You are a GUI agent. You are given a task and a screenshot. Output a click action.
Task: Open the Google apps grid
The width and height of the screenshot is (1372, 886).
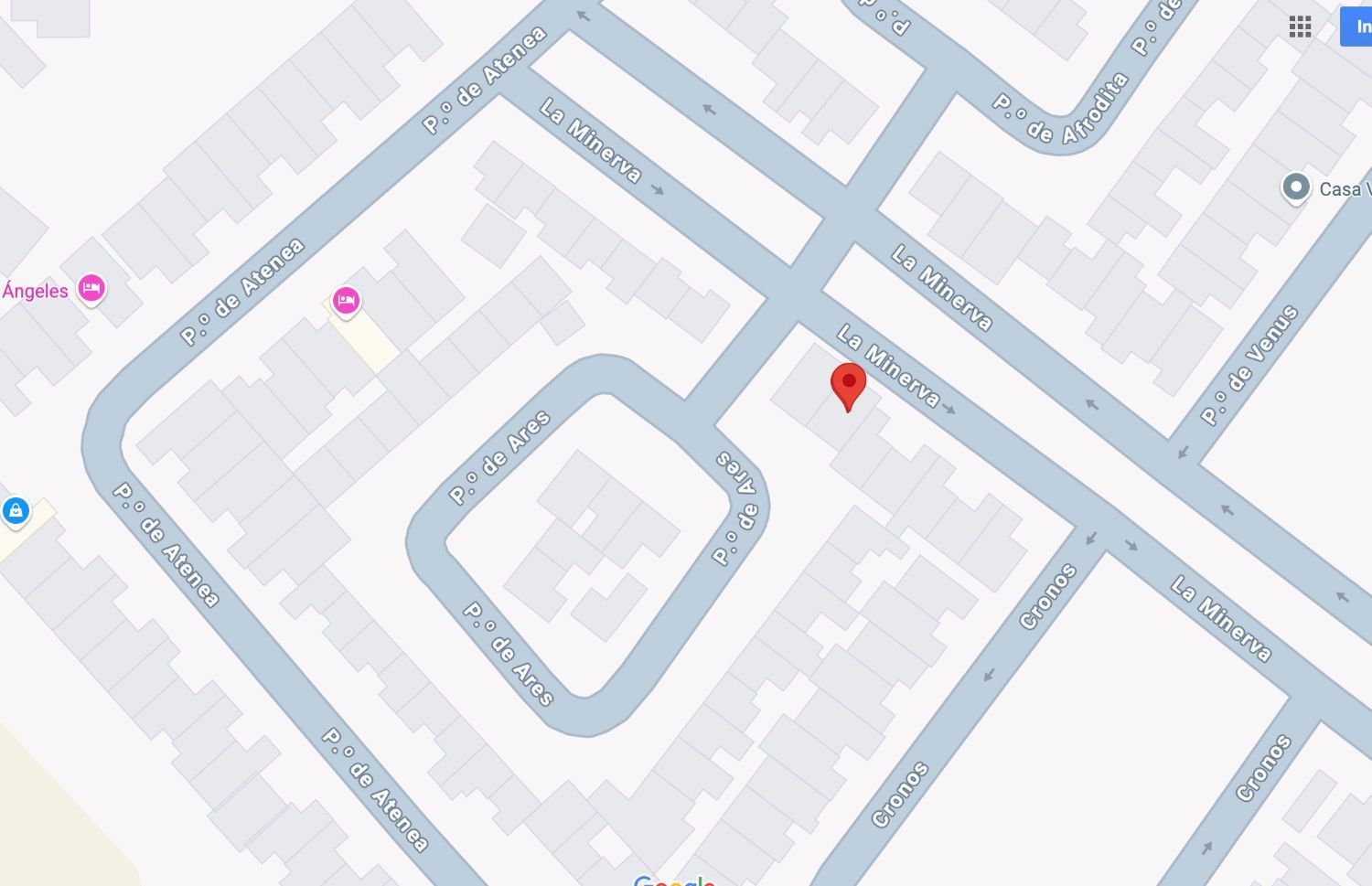[x=1300, y=27]
